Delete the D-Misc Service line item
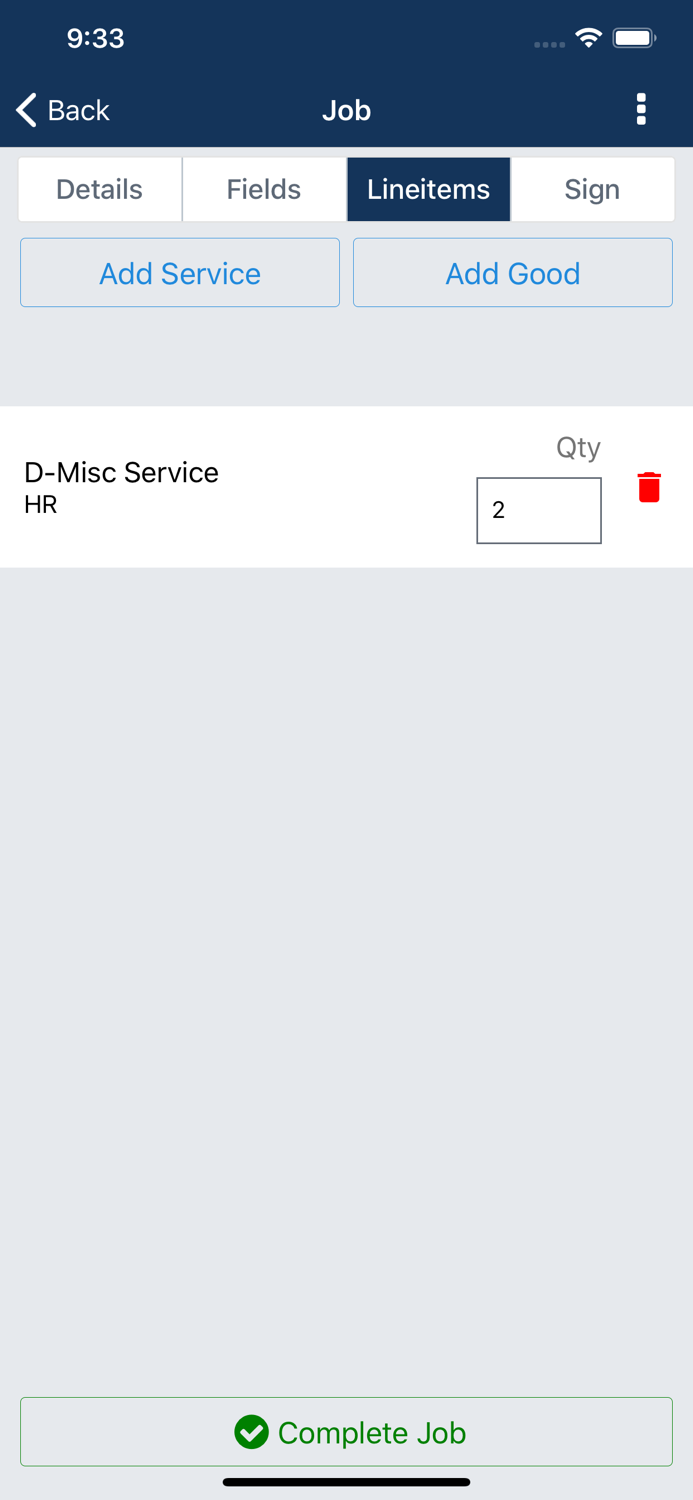This screenshot has height=1500, width=693. click(649, 487)
